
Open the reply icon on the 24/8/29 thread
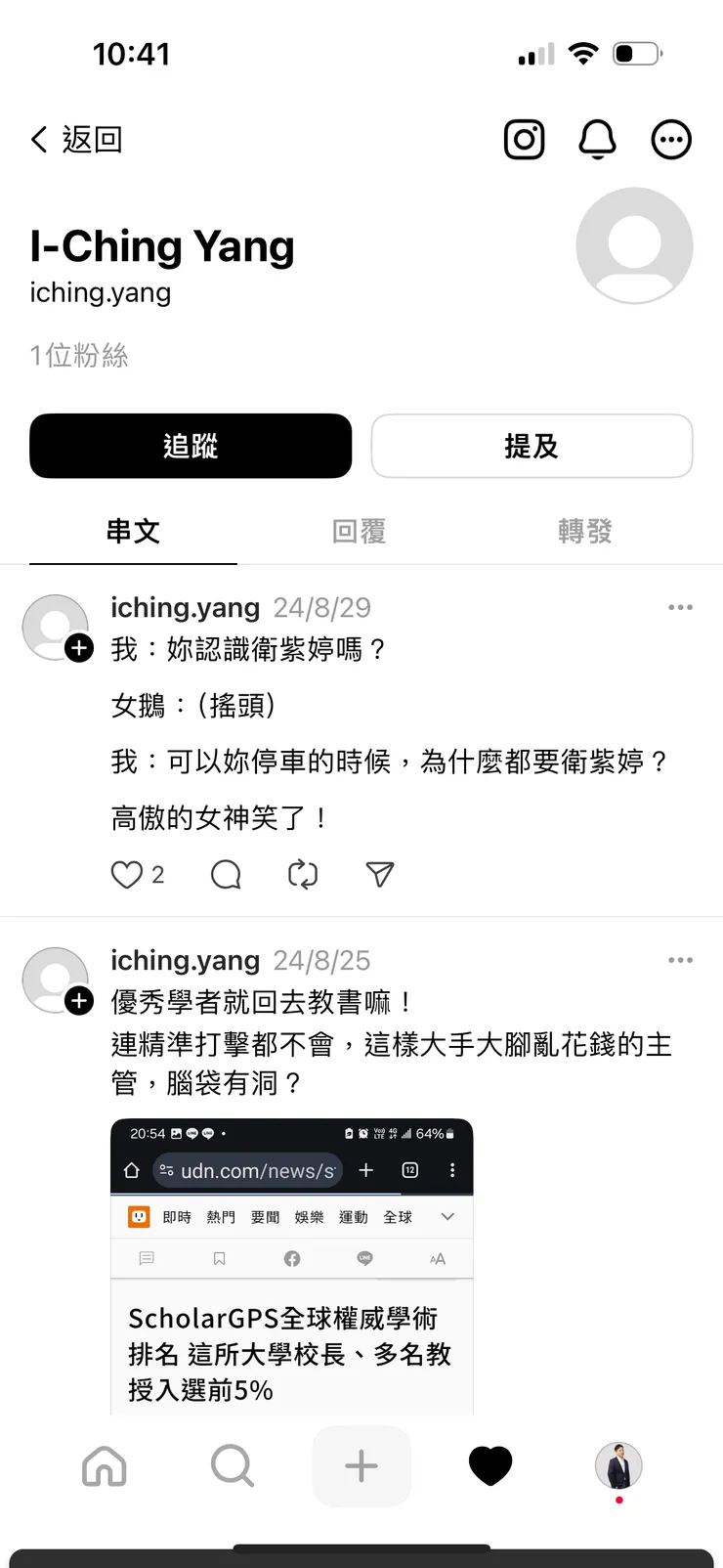tap(226, 874)
